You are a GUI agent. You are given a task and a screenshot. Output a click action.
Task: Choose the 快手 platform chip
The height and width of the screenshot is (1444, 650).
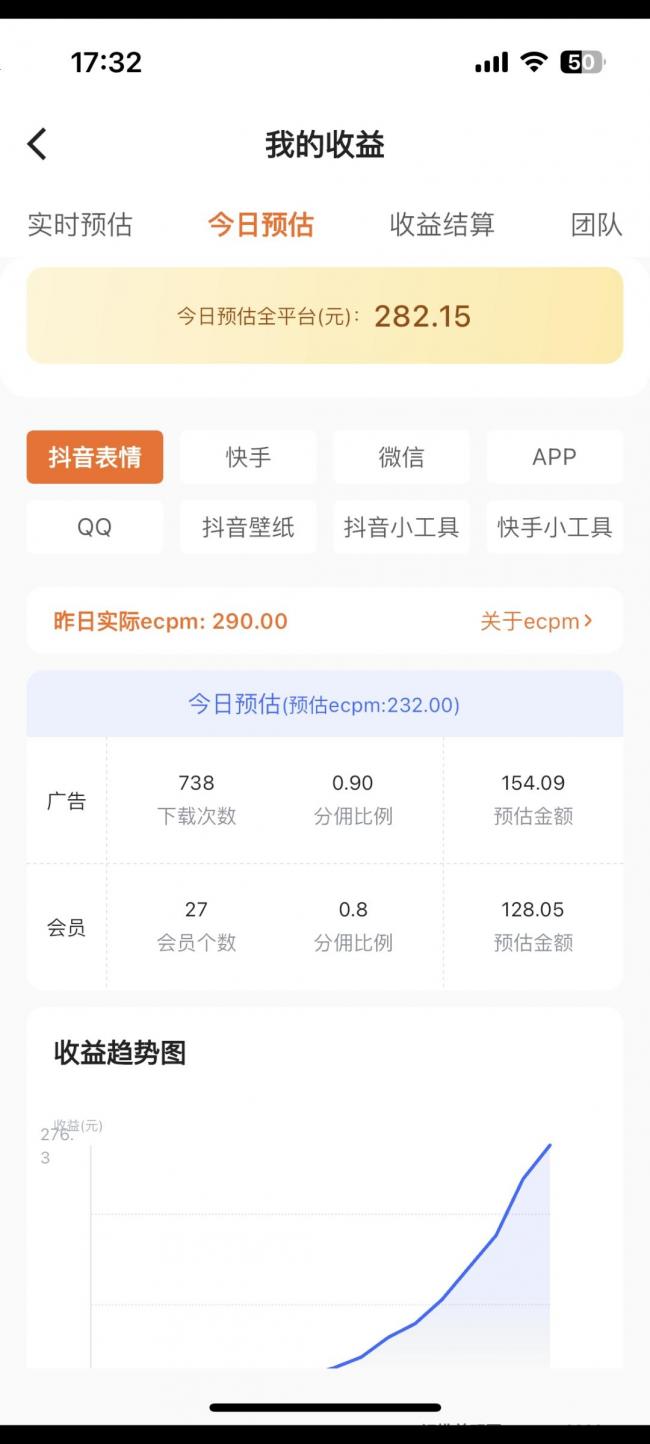click(248, 457)
